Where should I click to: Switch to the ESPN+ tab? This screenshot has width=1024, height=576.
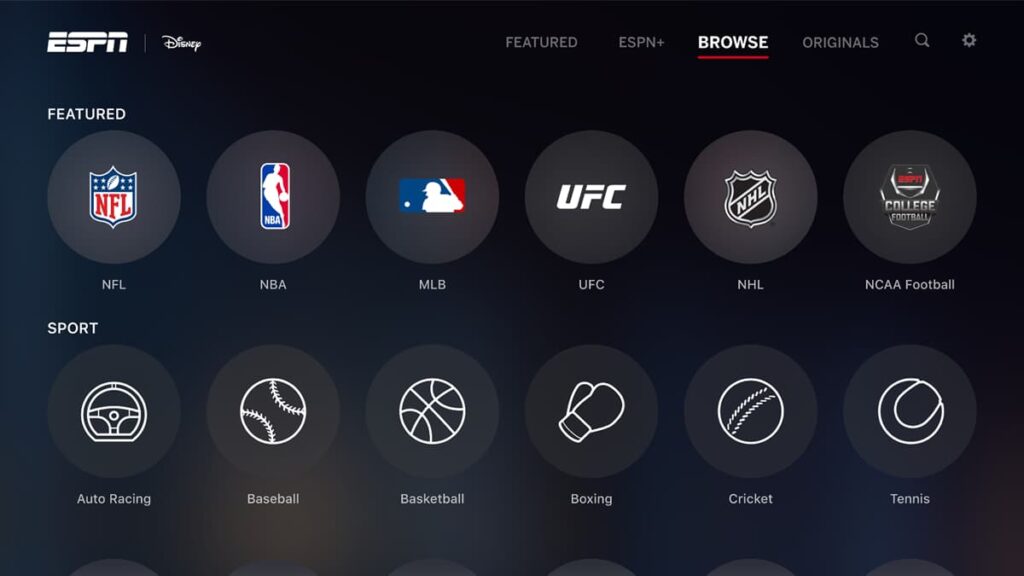point(642,42)
